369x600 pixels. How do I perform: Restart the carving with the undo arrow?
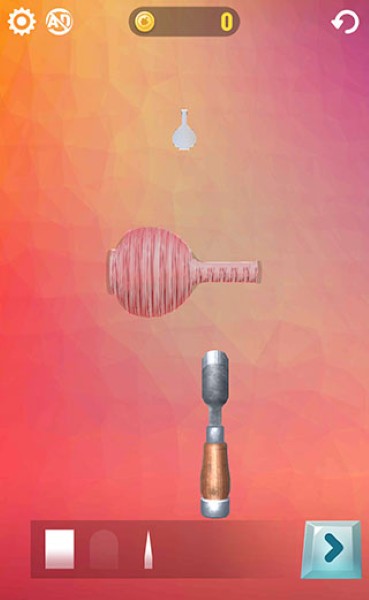345,22
